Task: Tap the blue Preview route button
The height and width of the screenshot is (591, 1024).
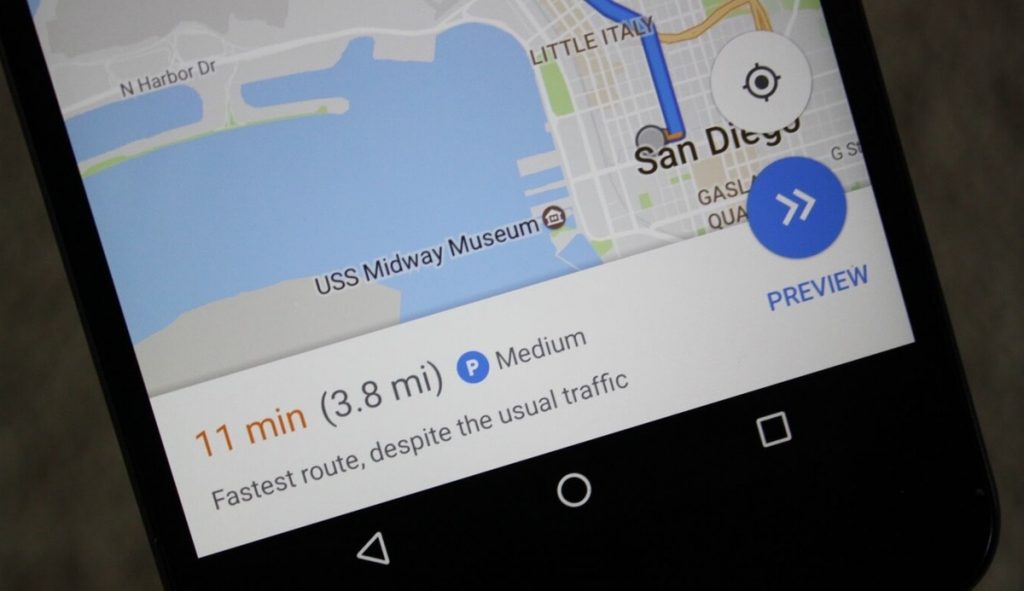Action: point(797,207)
